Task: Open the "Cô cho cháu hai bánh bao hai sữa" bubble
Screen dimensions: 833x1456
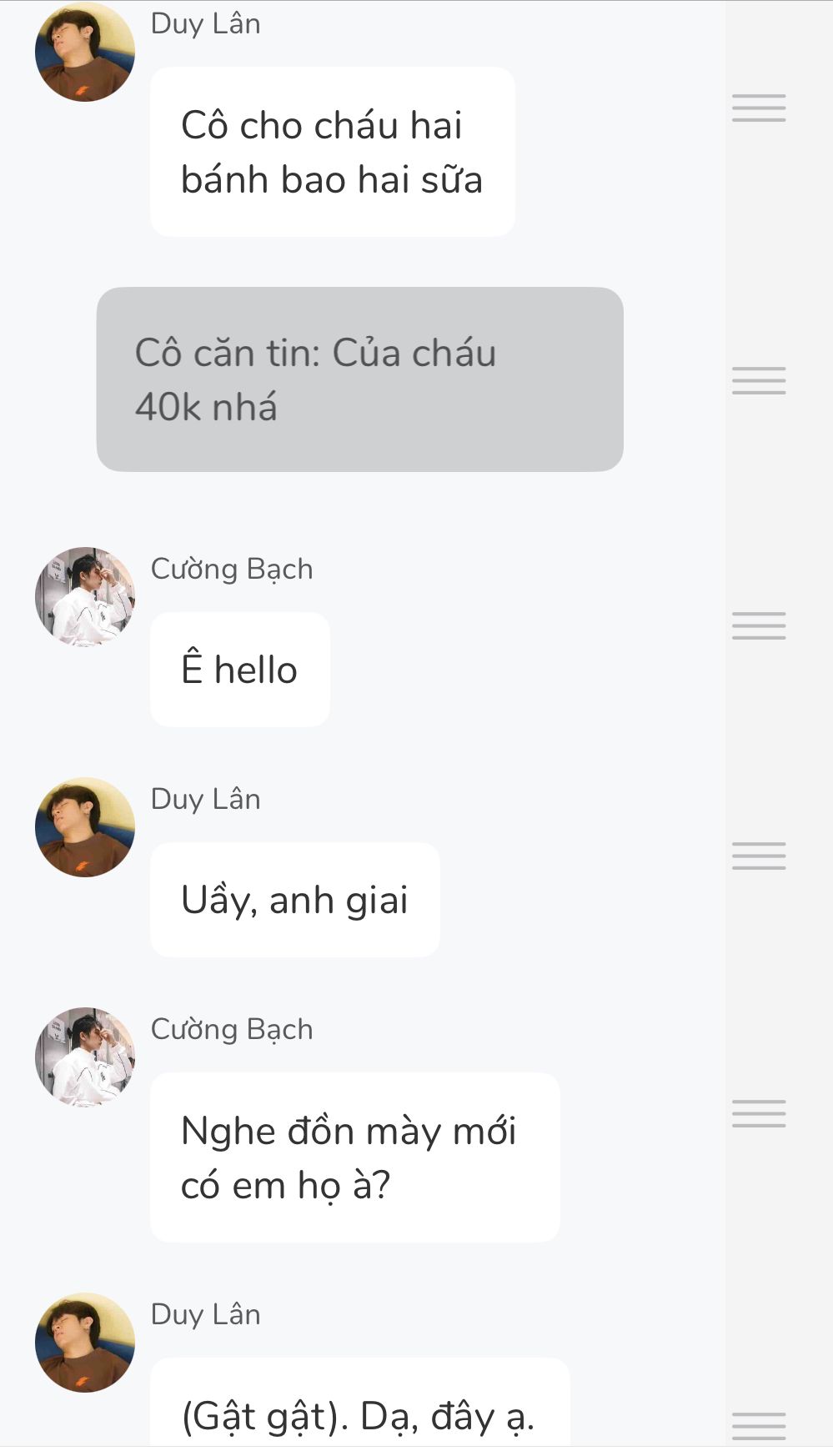Action: (332, 152)
